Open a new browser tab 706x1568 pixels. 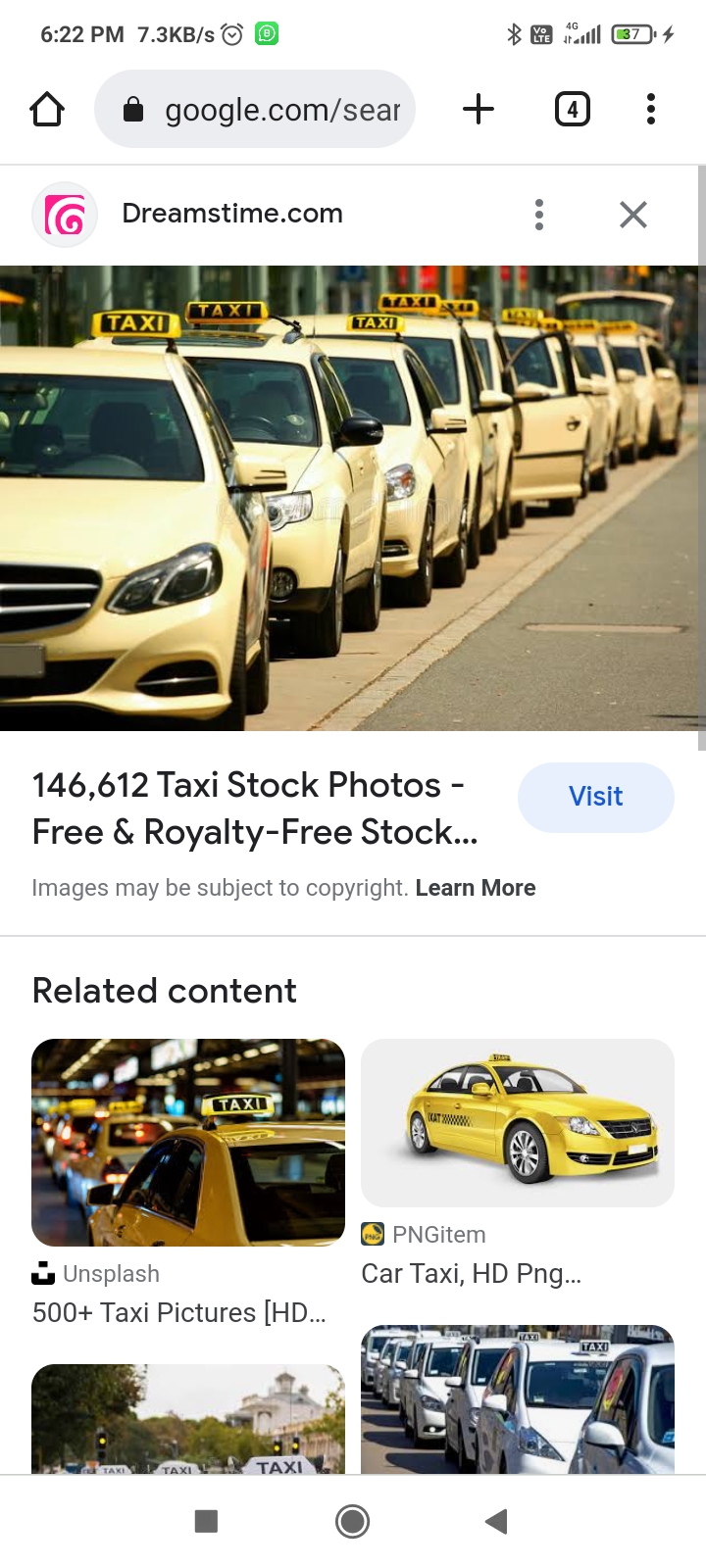pos(478,109)
